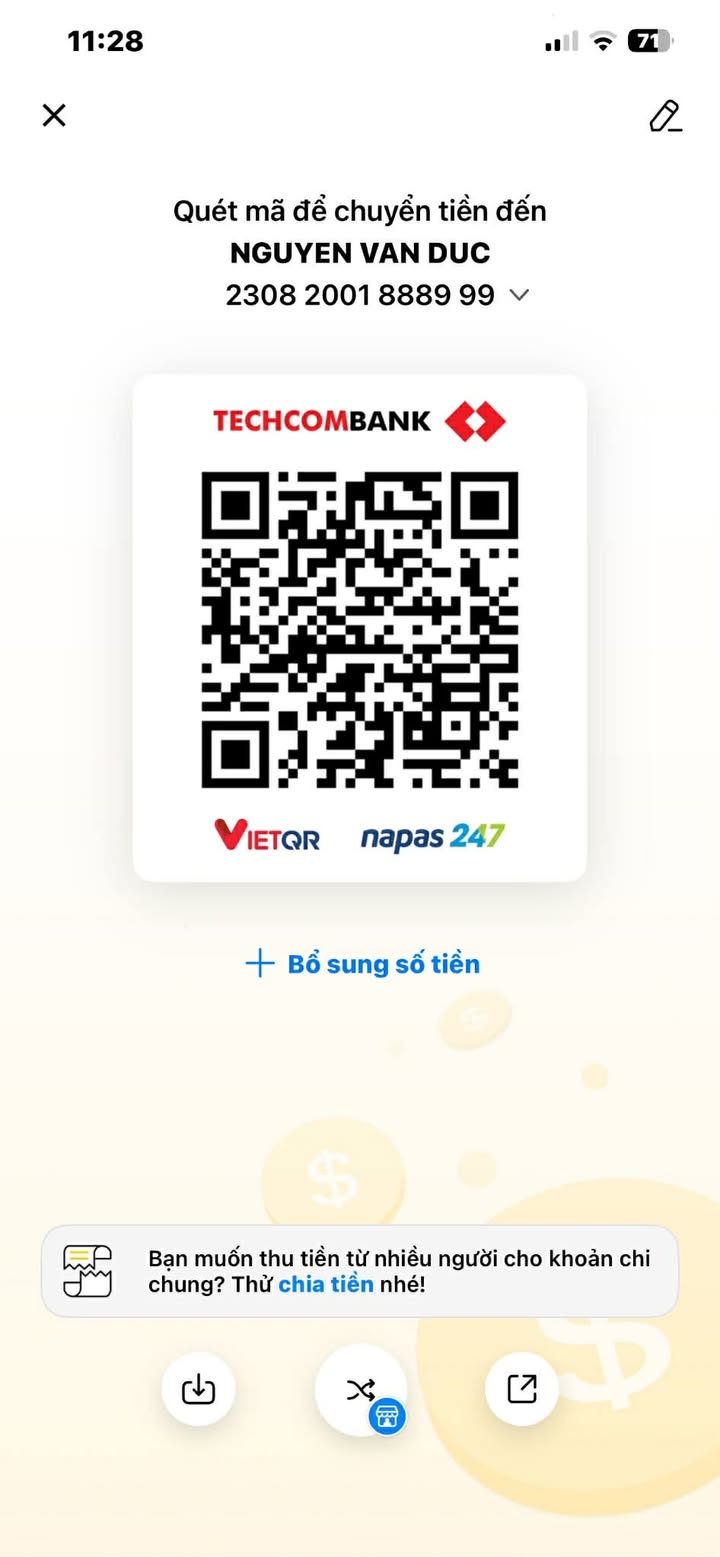Download the QR code image

pyautogui.click(x=198, y=1389)
